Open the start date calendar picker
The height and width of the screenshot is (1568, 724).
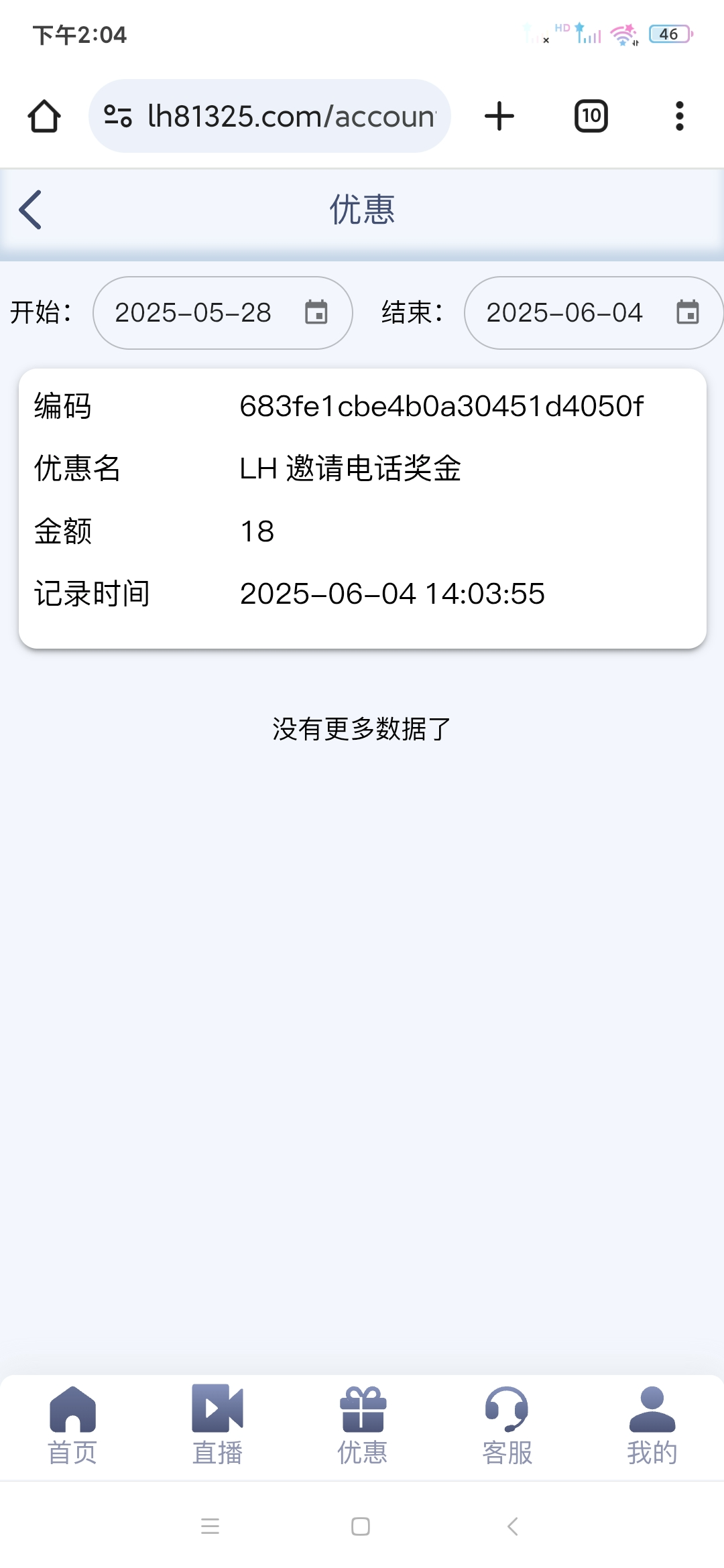(316, 312)
